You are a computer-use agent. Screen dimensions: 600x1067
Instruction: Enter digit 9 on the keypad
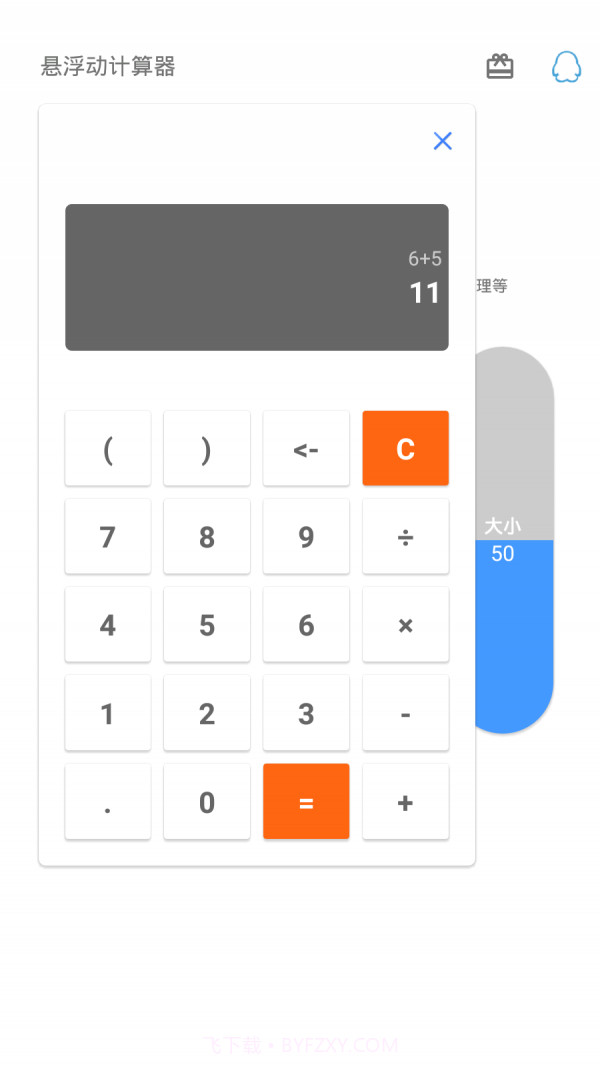click(306, 537)
